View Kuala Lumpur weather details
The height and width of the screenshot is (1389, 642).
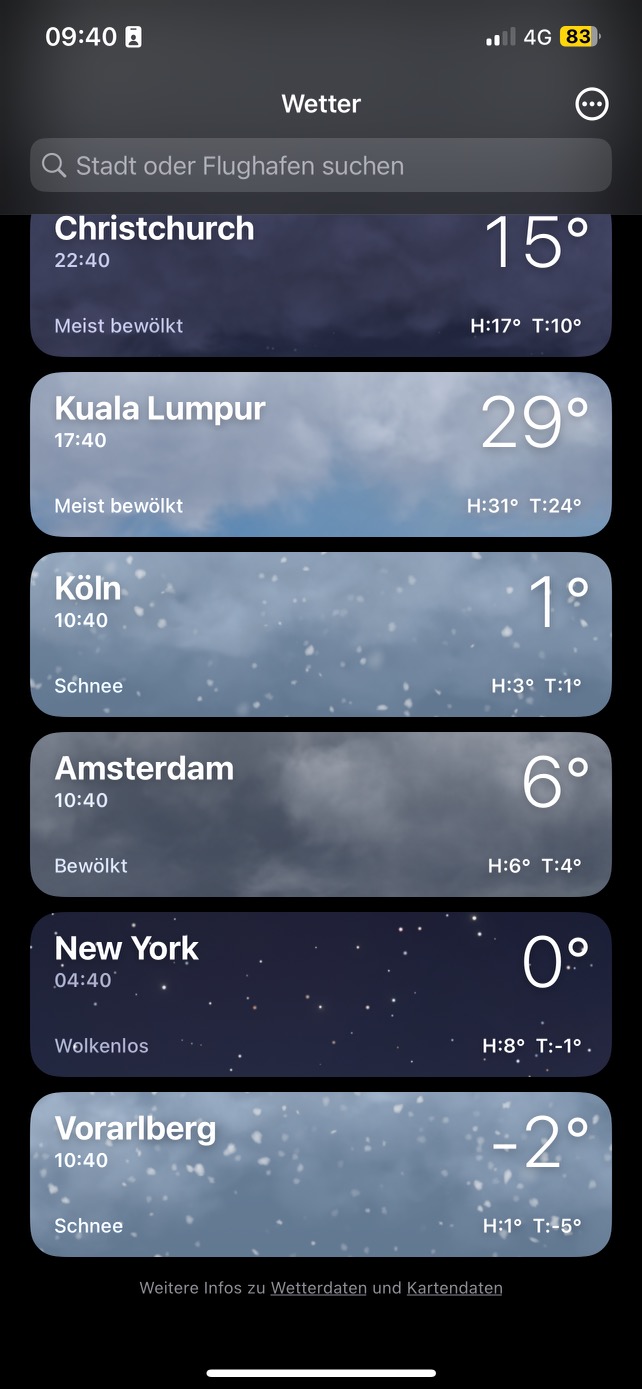(320, 455)
